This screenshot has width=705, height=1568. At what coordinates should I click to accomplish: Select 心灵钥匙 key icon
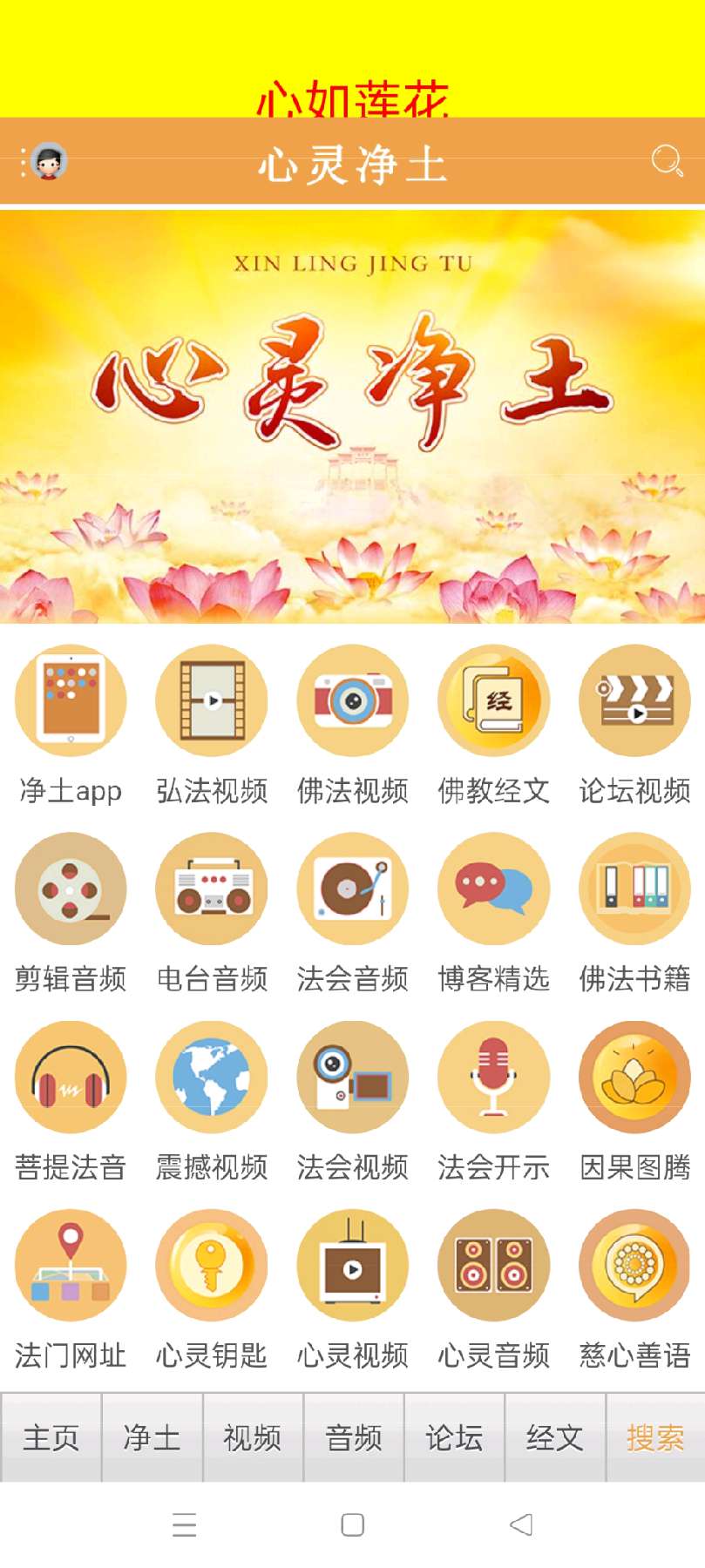click(212, 1266)
